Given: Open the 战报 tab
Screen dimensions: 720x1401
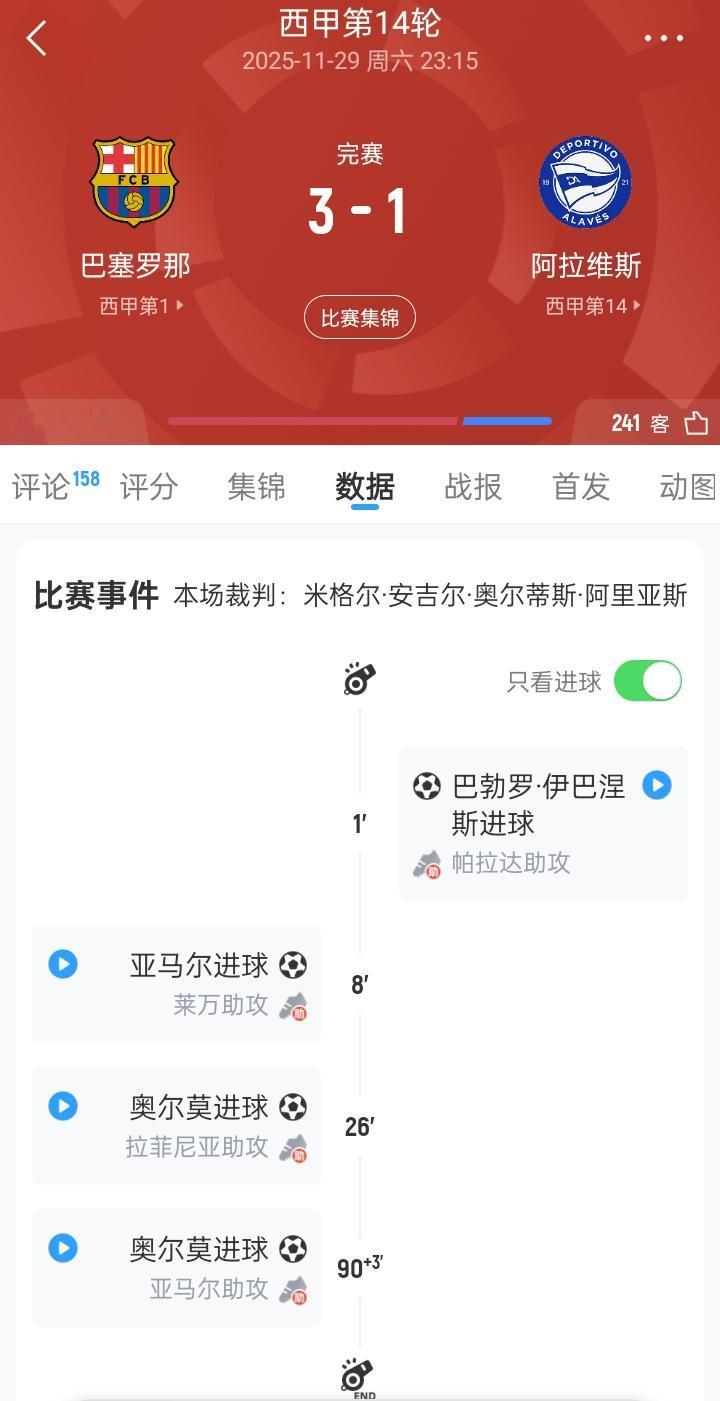Looking at the screenshot, I should click(472, 487).
